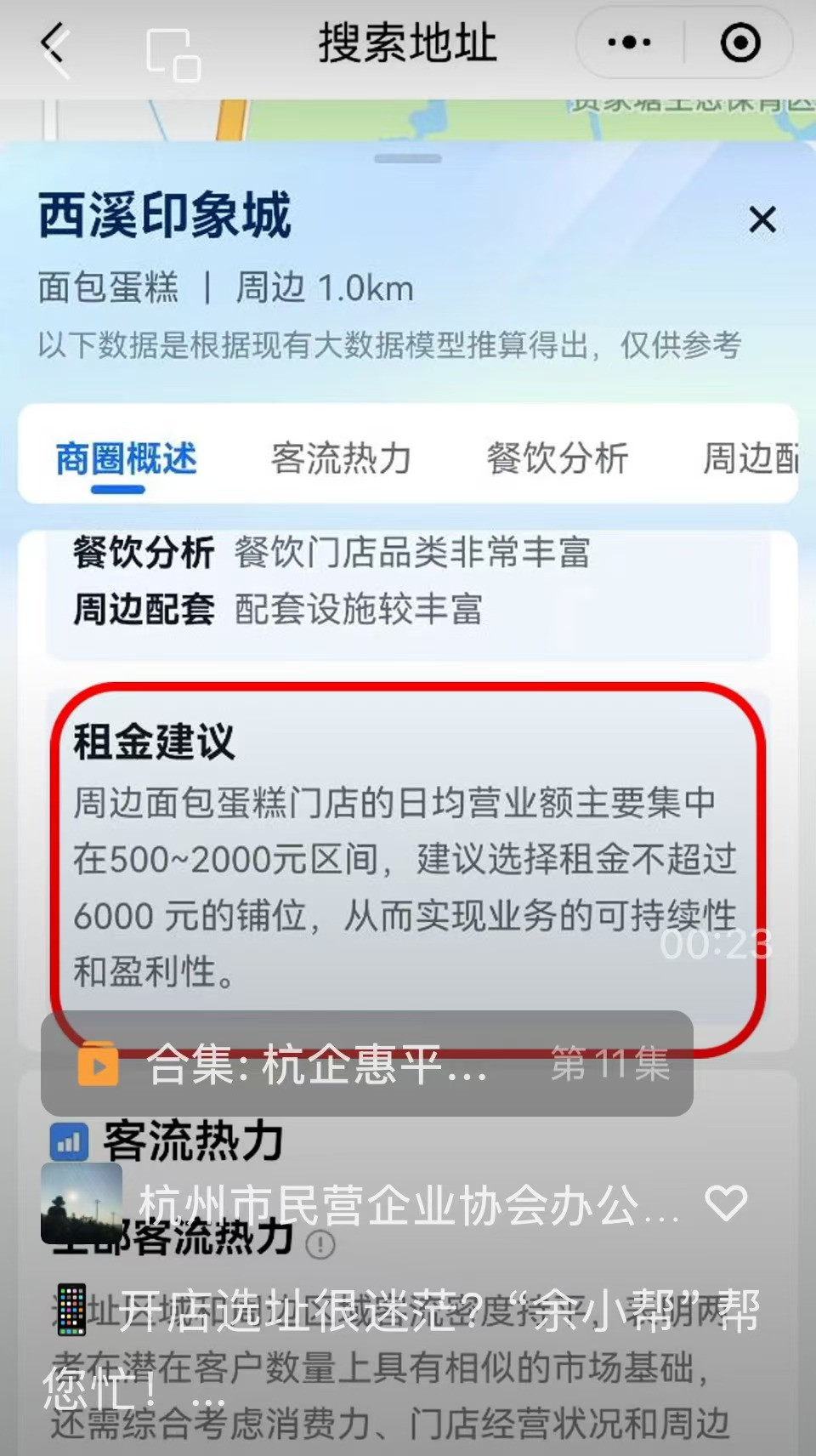Select the 商圈概述 tab

pyautogui.click(x=126, y=458)
